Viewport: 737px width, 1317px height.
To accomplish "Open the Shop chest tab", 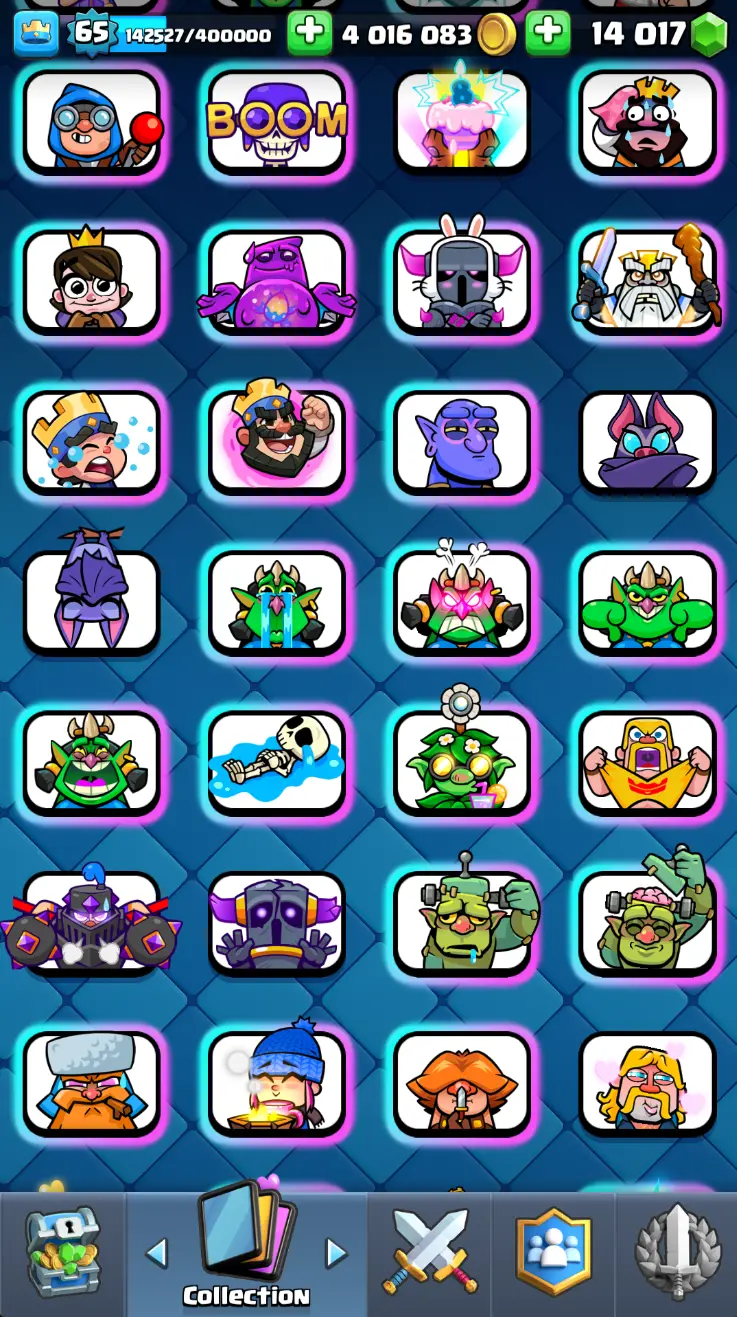I will pyautogui.click(x=62, y=1252).
